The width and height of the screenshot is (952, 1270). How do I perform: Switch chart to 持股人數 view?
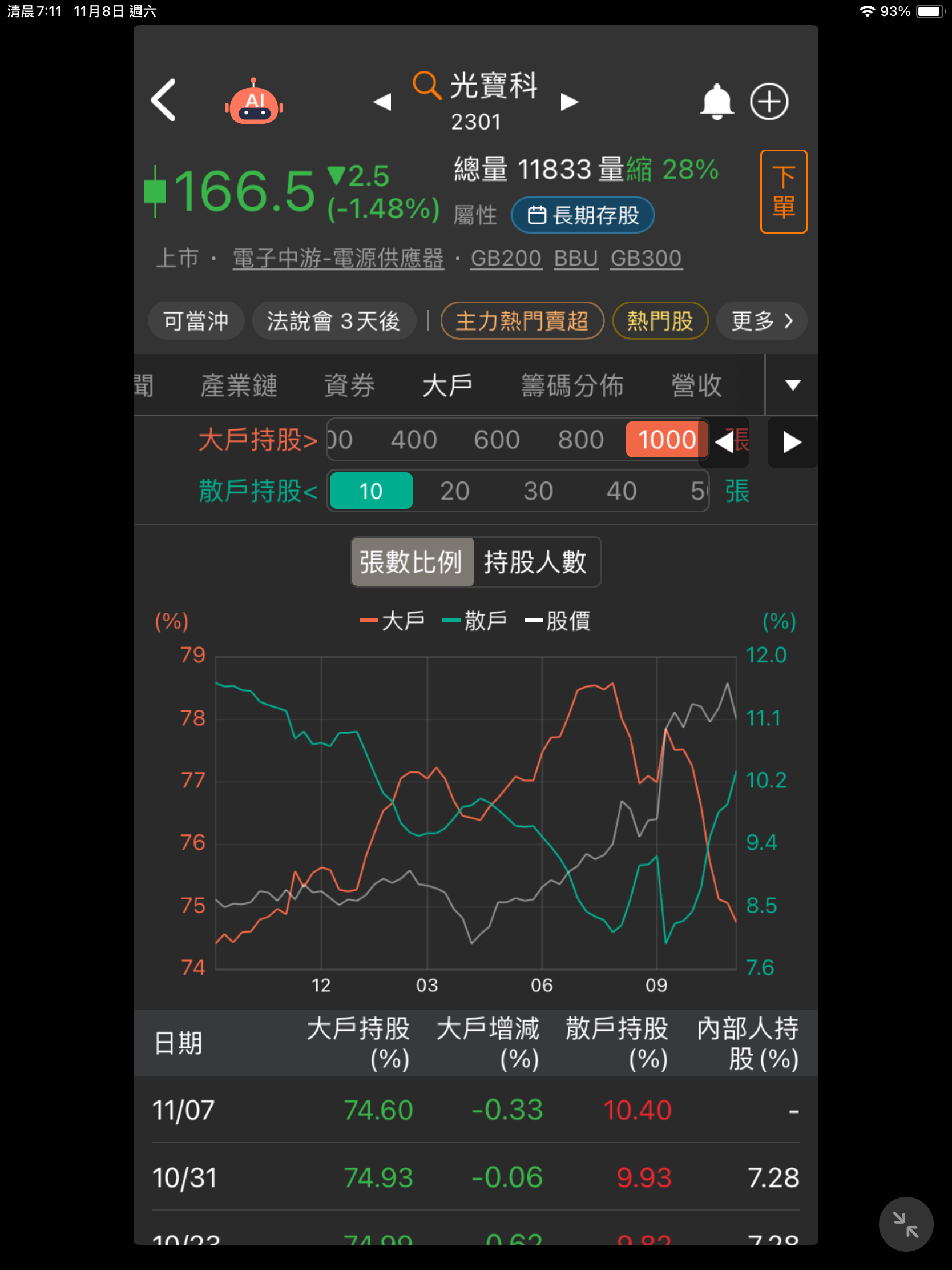coord(535,562)
